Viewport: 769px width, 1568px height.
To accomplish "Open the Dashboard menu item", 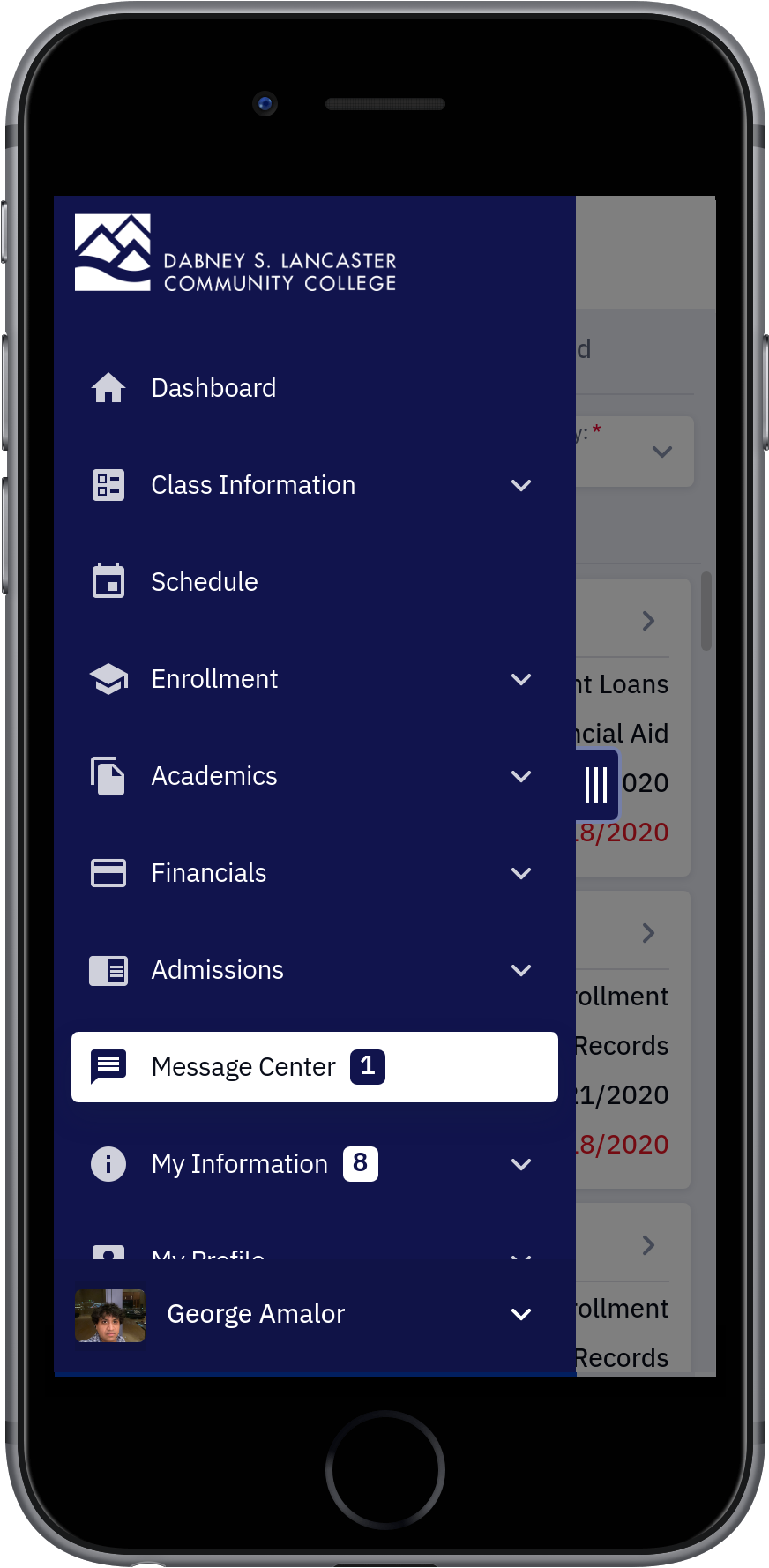I will [314, 388].
